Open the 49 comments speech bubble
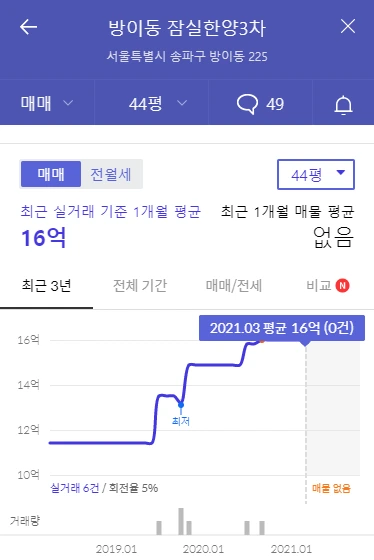Screen dimensions: 374x560 tap(260, 104)
